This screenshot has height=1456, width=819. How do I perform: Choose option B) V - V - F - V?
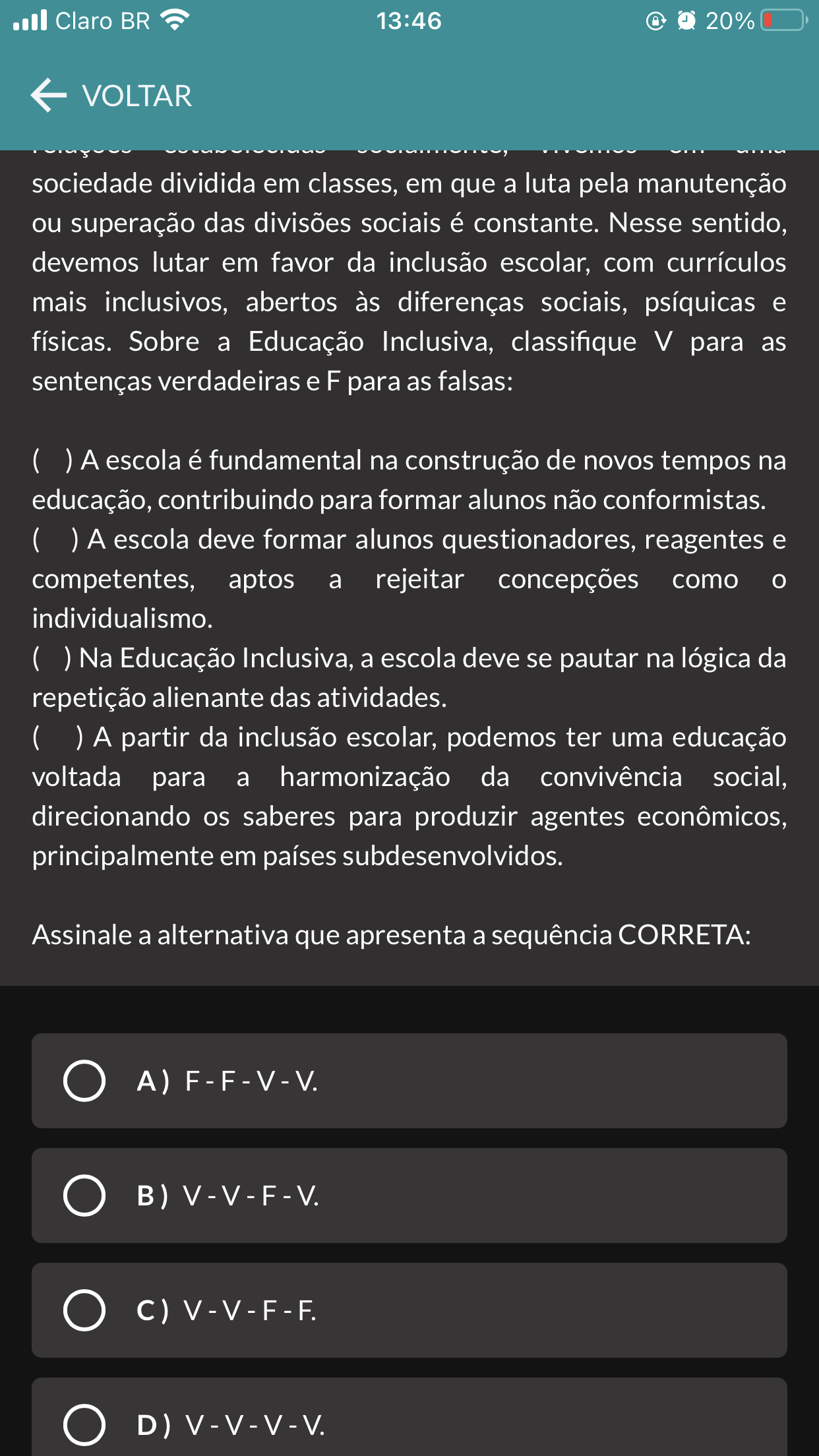[84, 1196]
